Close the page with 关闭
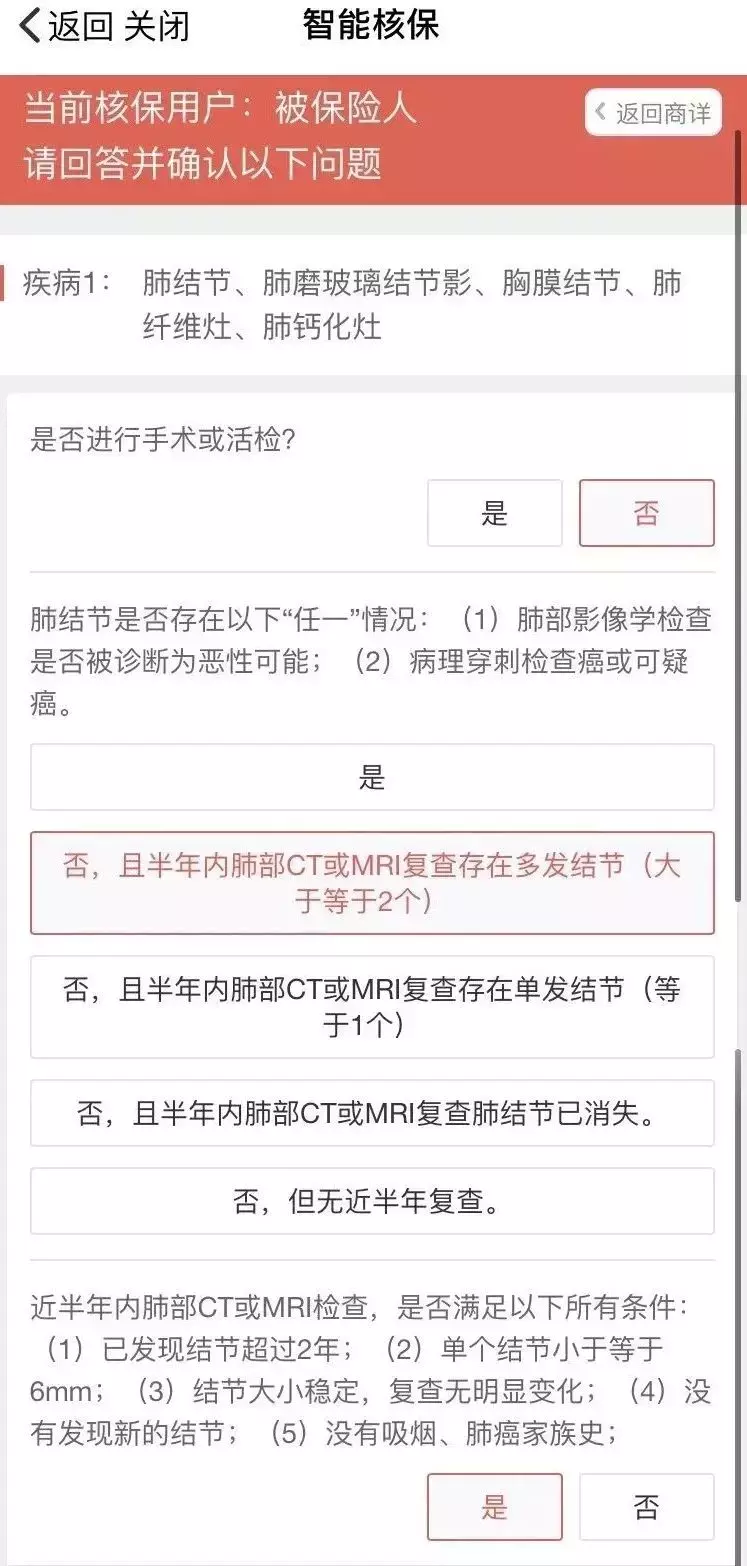Screen dimensions: 747x1566 tap(156, 27)
